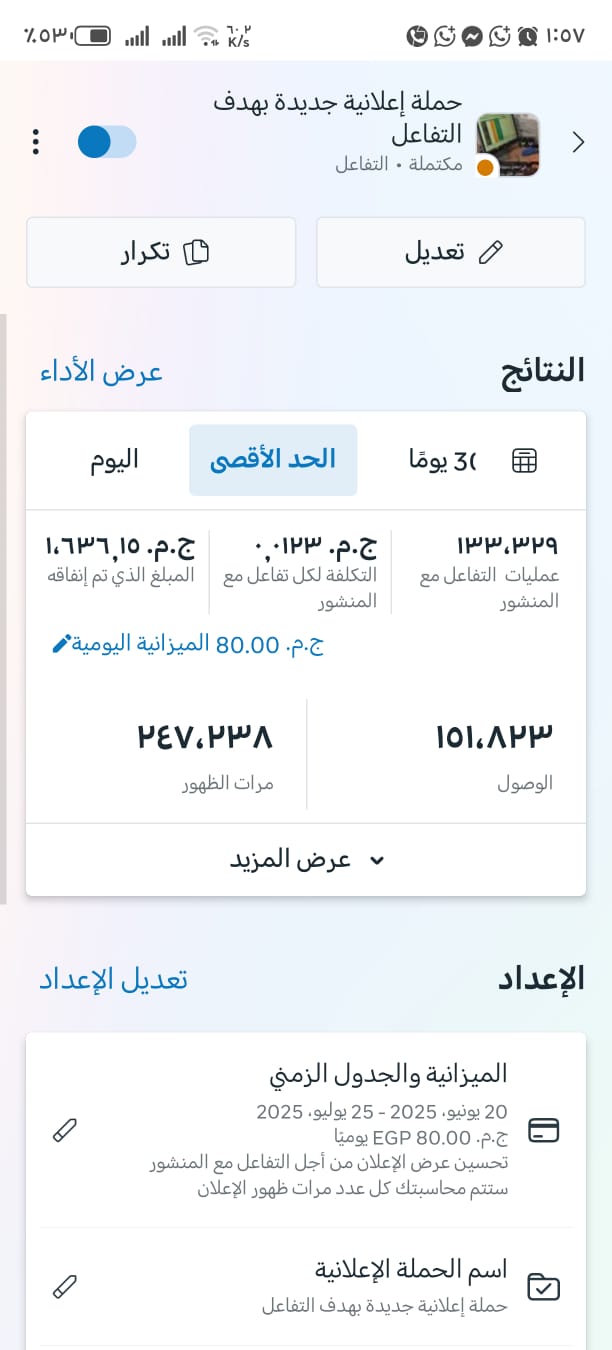Screen dimensions: 612x1350
Task: Tap the تعديل edit button
Action: tap(451, 252)
